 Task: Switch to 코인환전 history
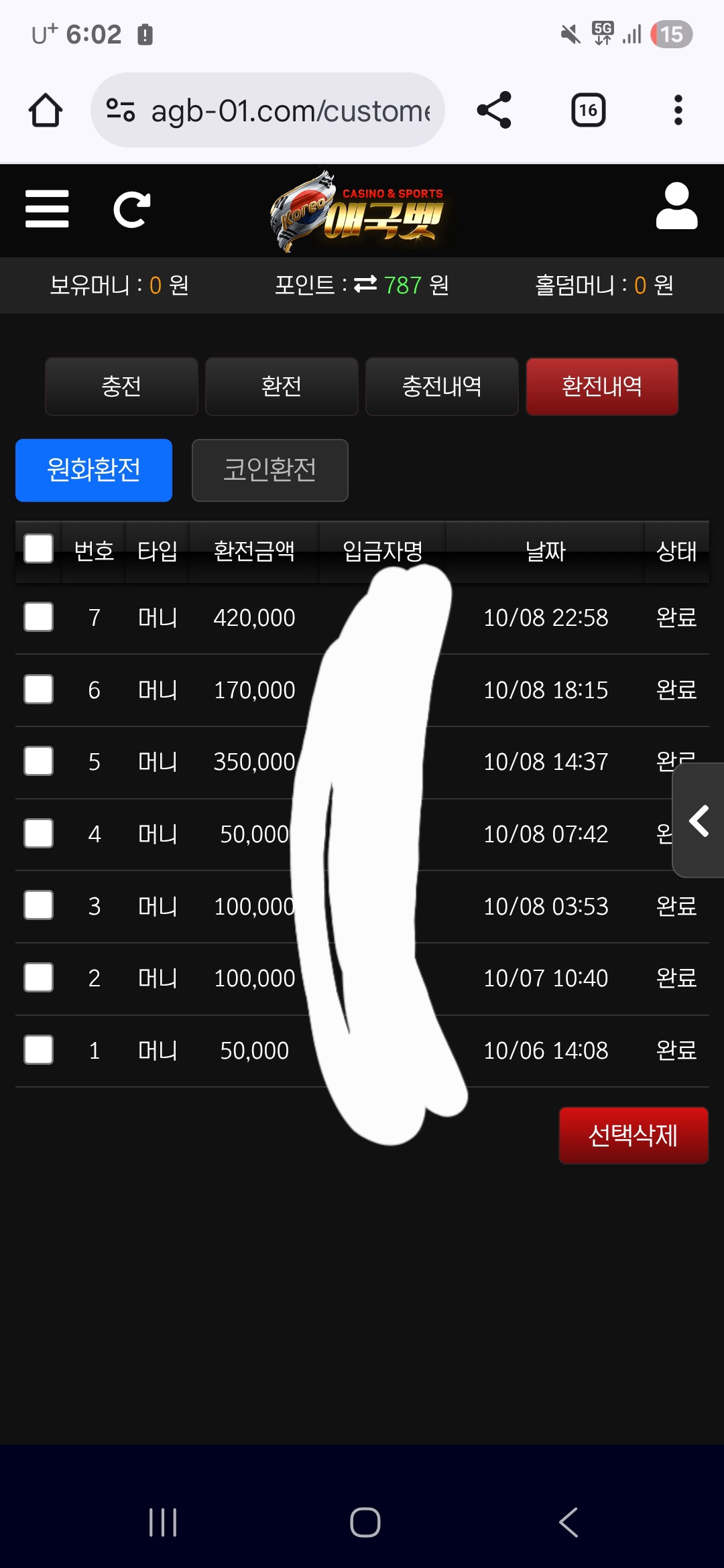pos(269,470)
